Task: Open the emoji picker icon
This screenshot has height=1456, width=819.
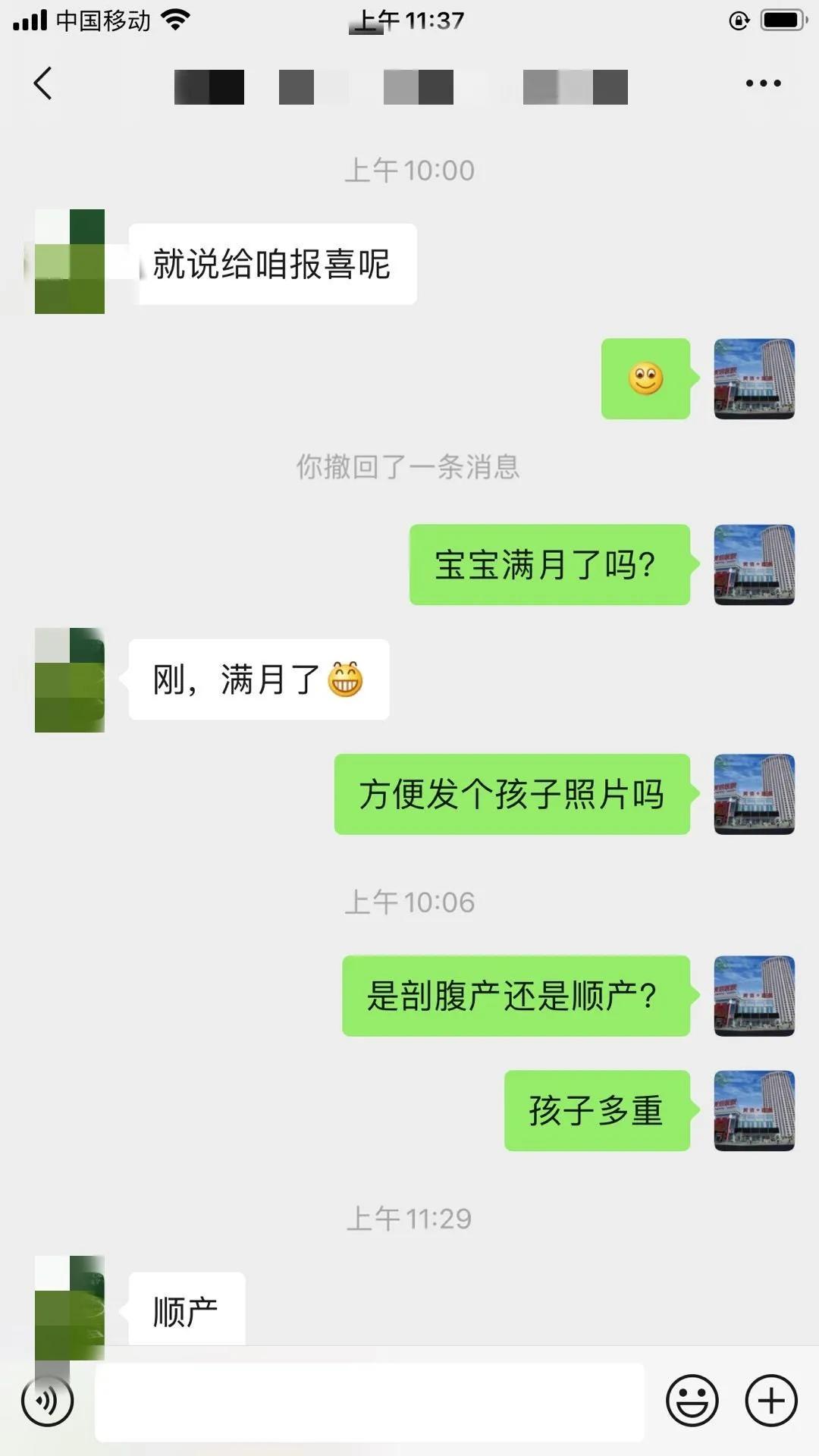Action: (692, 1399)
